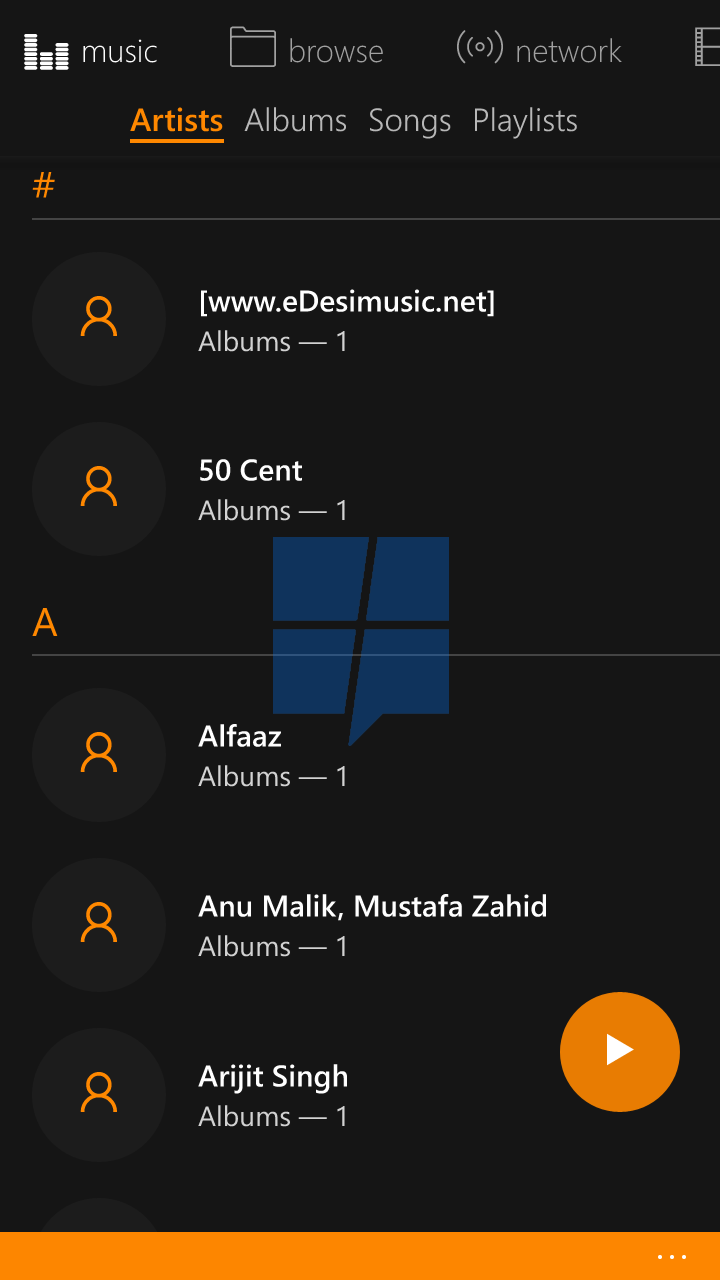Image resolution: width=720 pixels, height=1280 pixels.
Task: Open Anu Malik, Mustafa Zahid
Action: pos(376,925)
